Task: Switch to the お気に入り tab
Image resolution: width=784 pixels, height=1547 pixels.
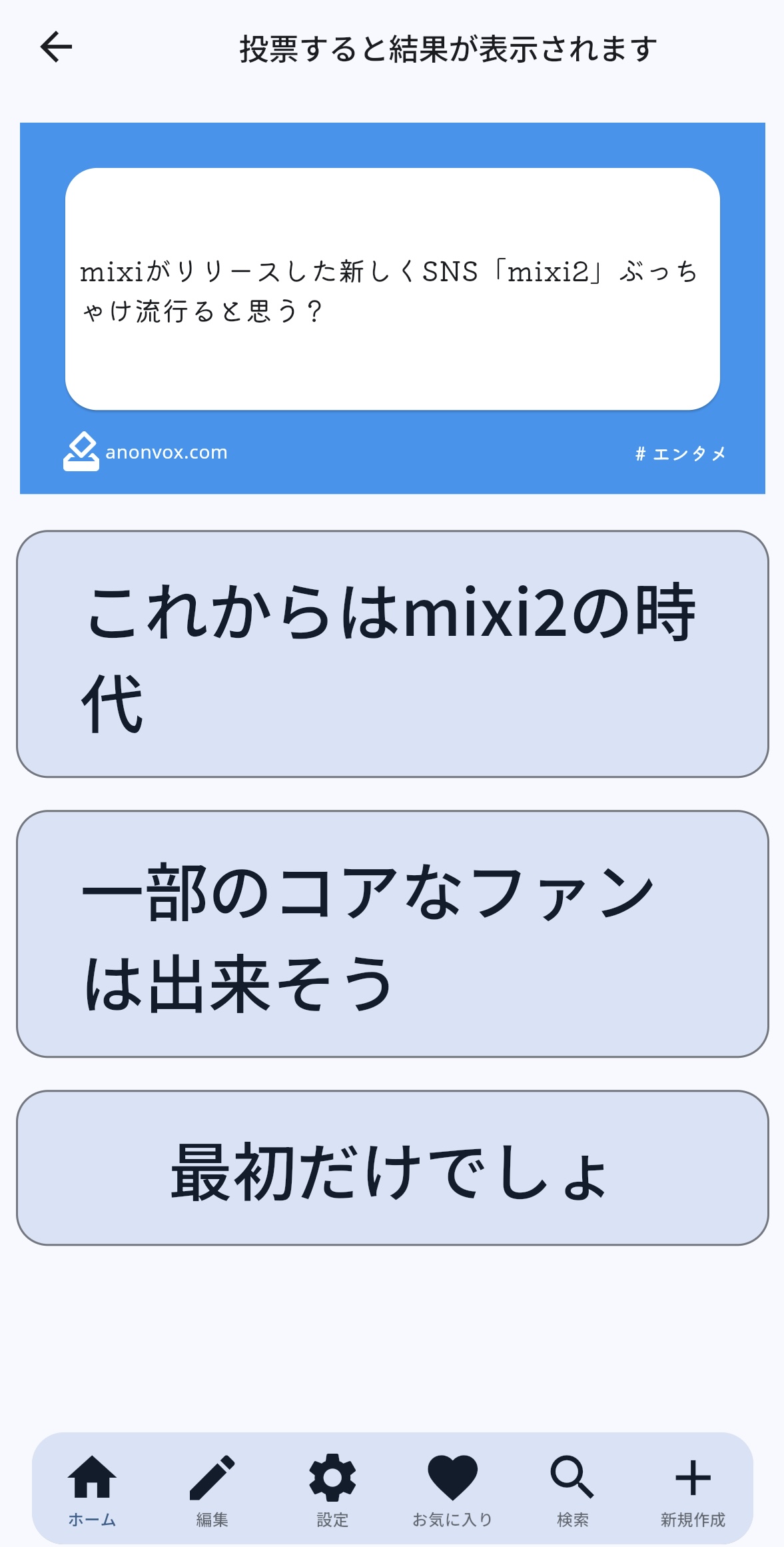Action: pos(452,1489)
